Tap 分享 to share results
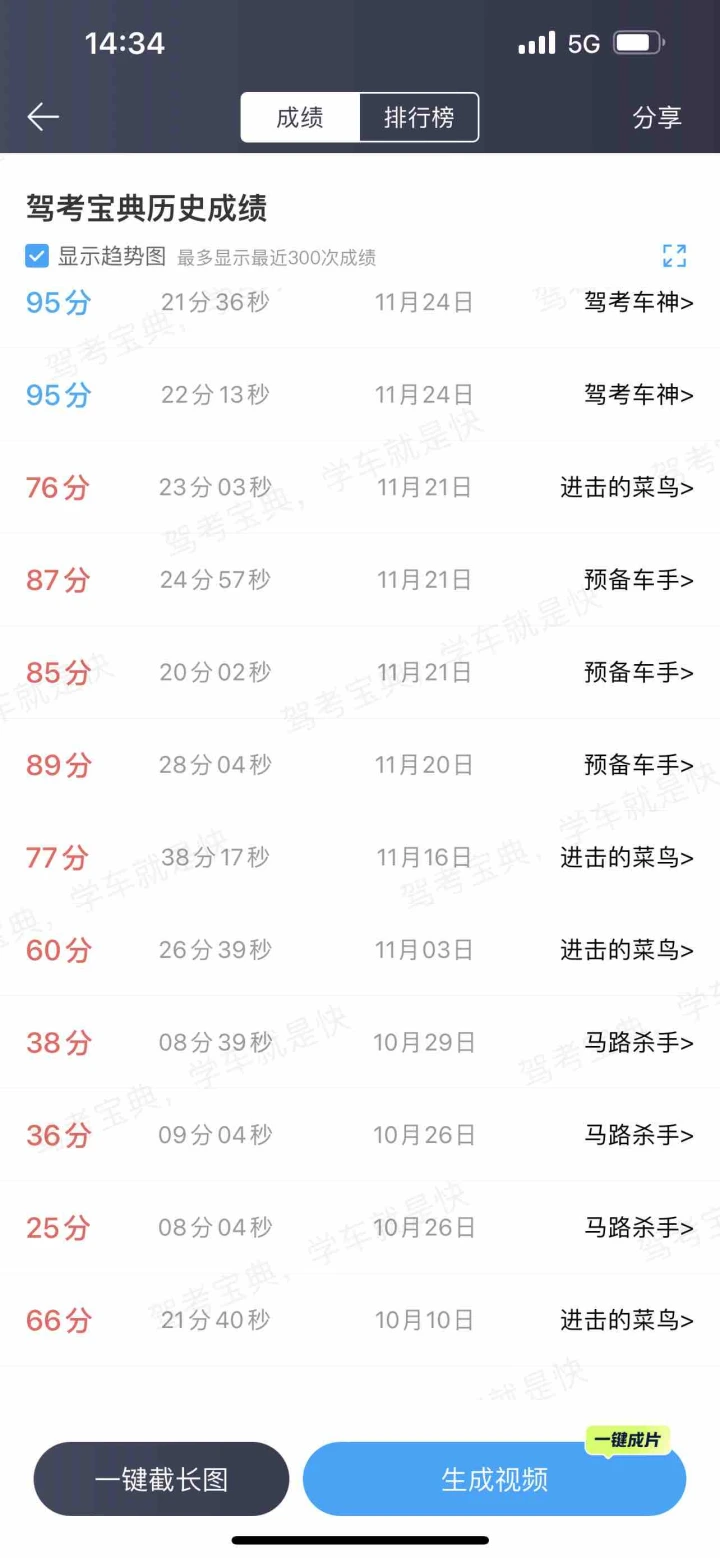Screen dimensions: 720x1558 [x=657, y=118]
